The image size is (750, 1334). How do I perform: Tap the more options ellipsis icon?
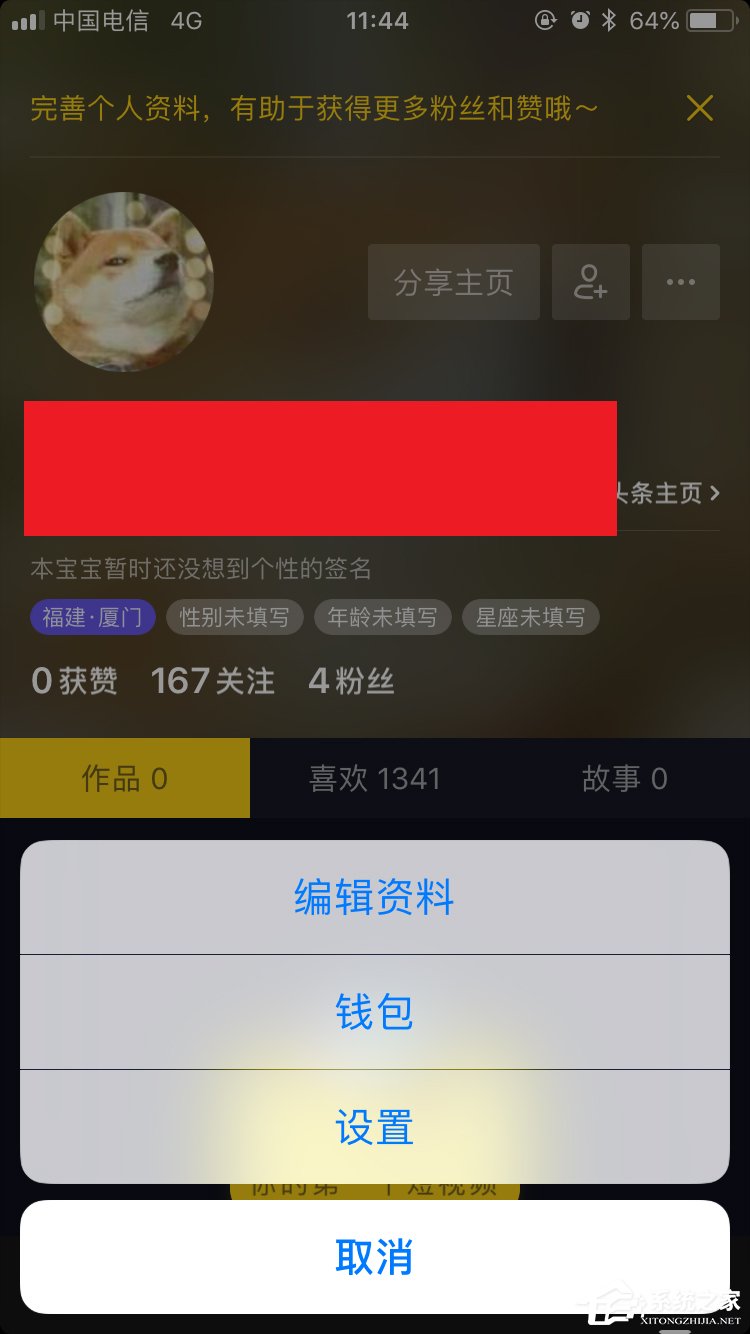681,281
